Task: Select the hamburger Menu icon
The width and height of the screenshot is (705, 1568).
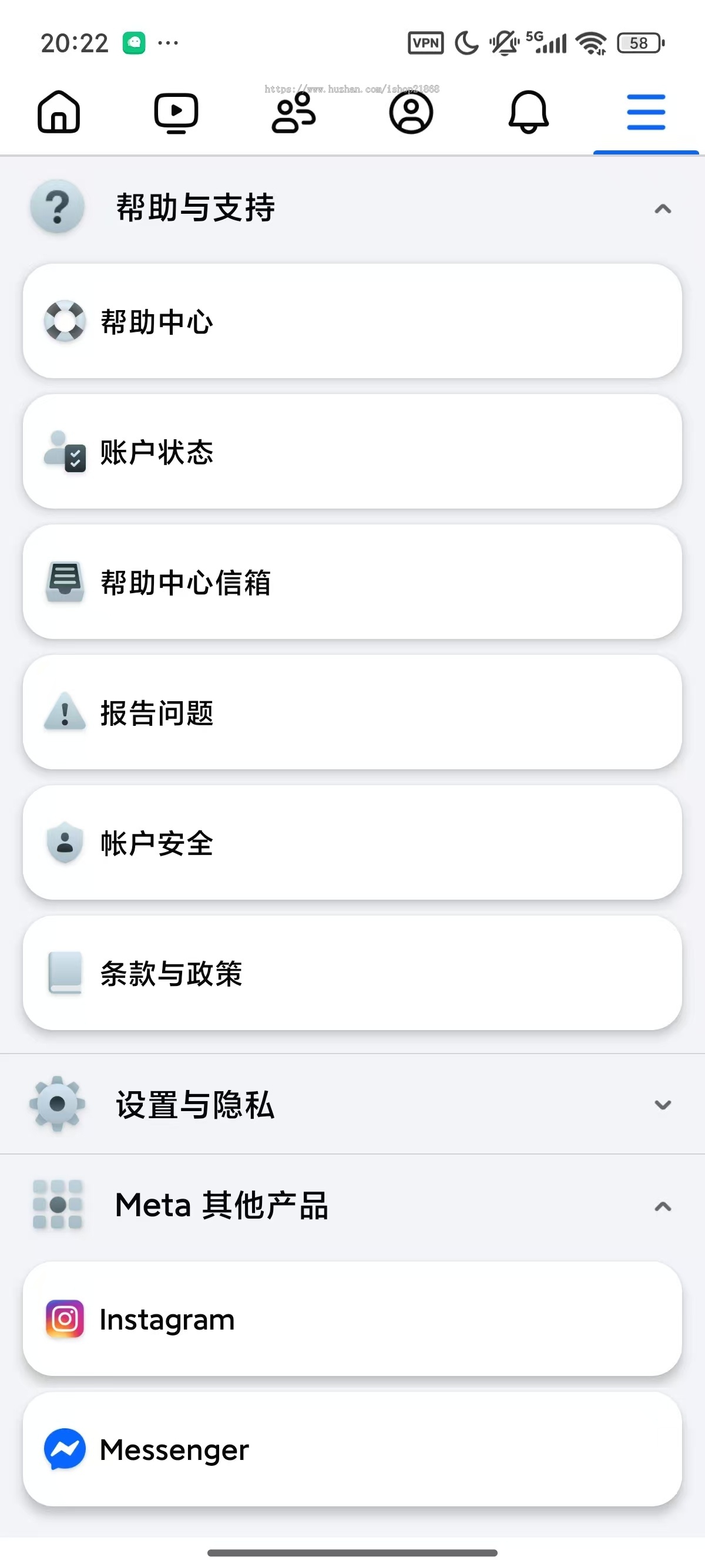Action: (x=645, y=112)
